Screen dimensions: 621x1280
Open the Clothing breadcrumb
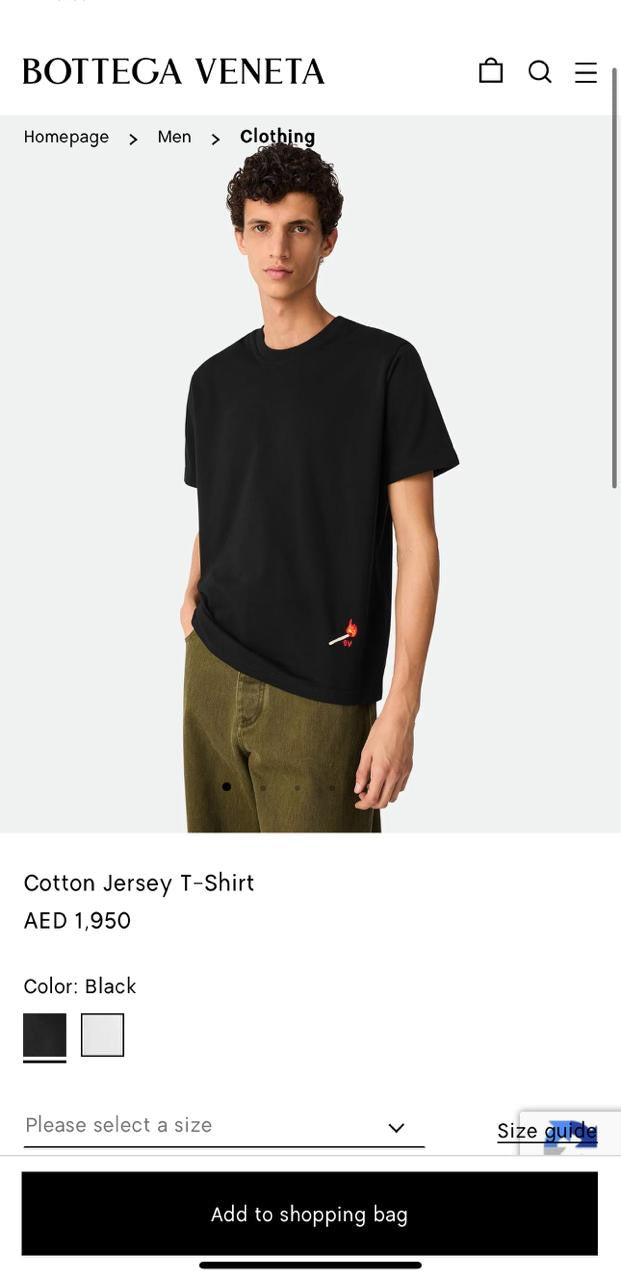(x=277, y=137)
